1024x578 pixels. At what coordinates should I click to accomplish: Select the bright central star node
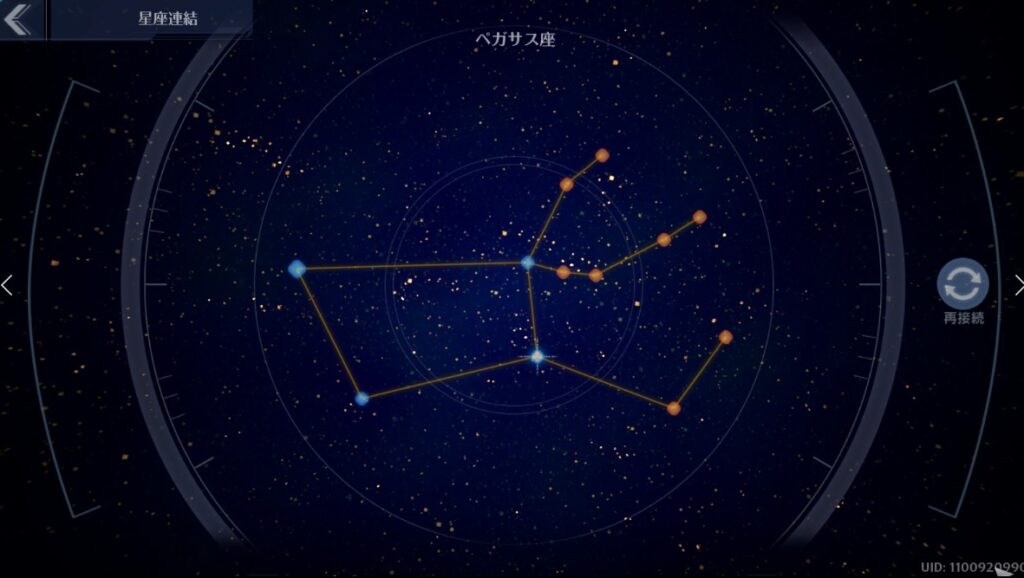(x=537, y=356)
